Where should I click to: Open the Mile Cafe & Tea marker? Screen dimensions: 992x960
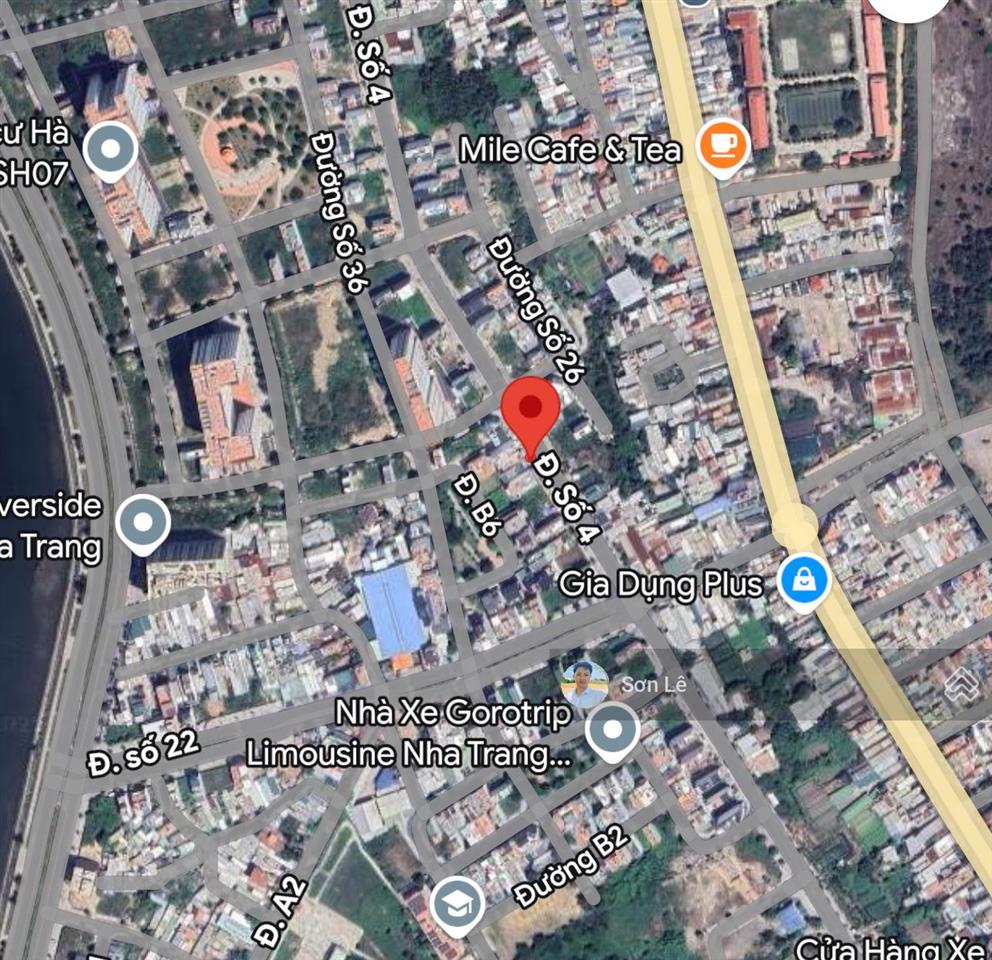point(723,147)
